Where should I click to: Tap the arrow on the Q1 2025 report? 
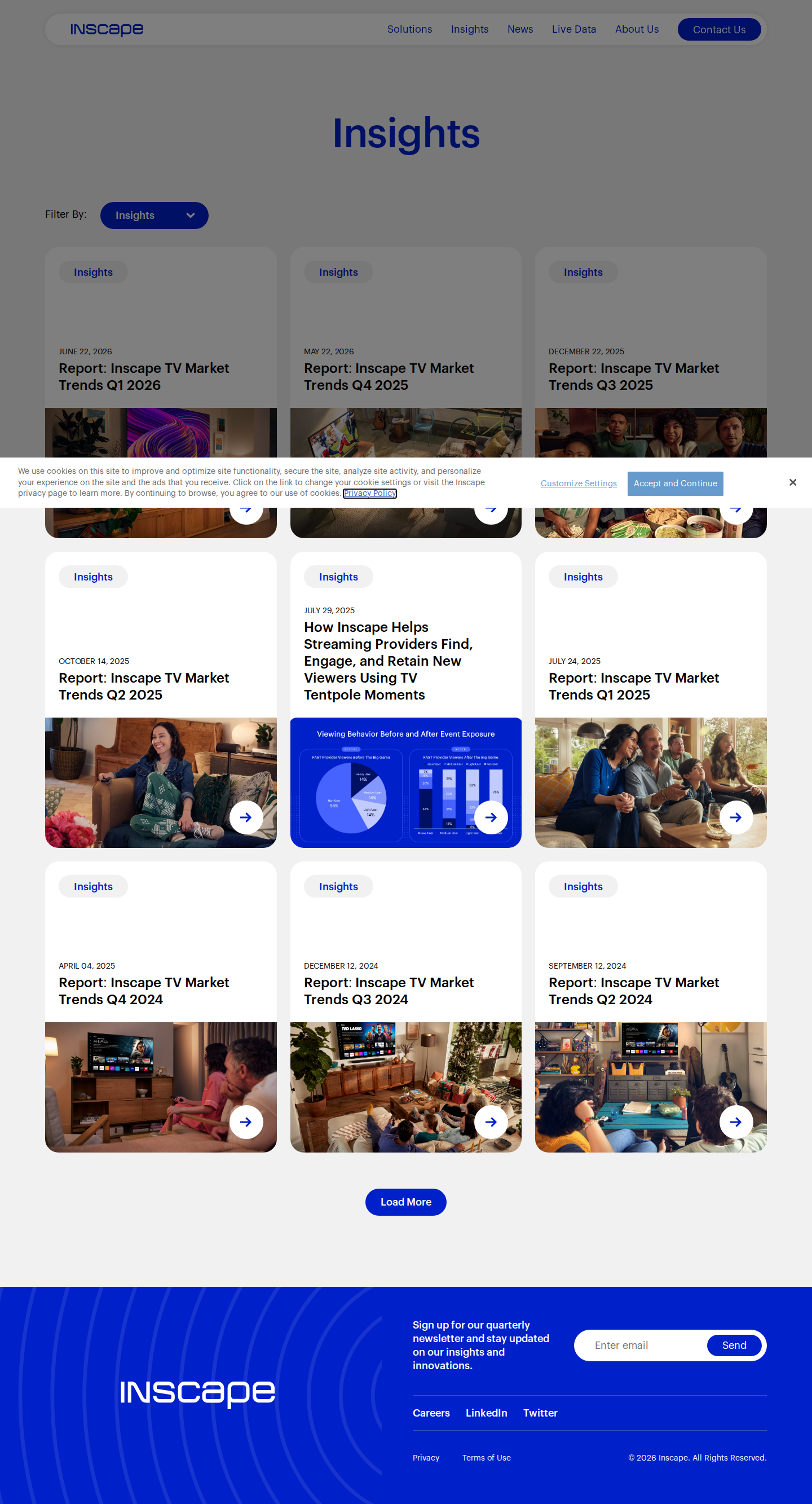[735, 817]
